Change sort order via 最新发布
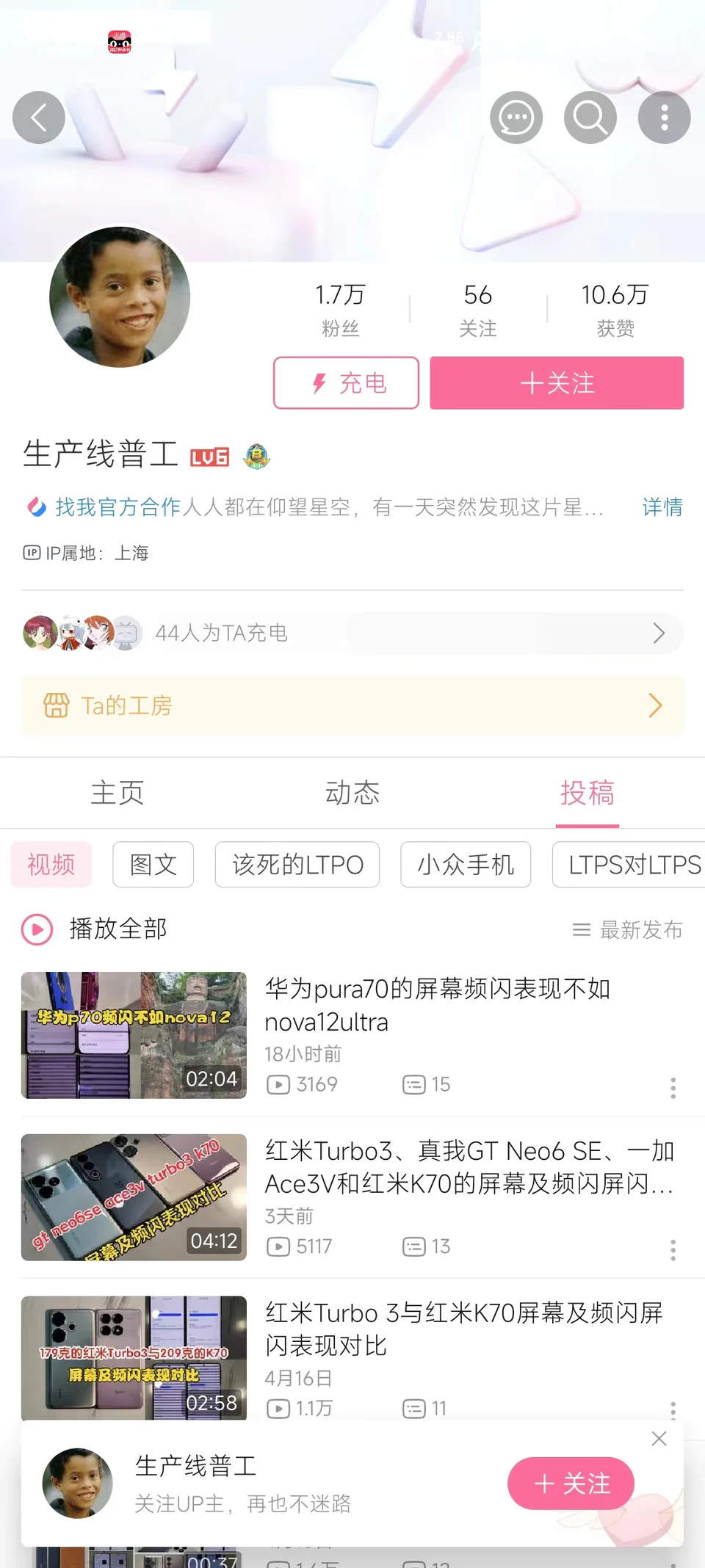The width and height of the screenshot is (705, 1568). pos(628,930)
